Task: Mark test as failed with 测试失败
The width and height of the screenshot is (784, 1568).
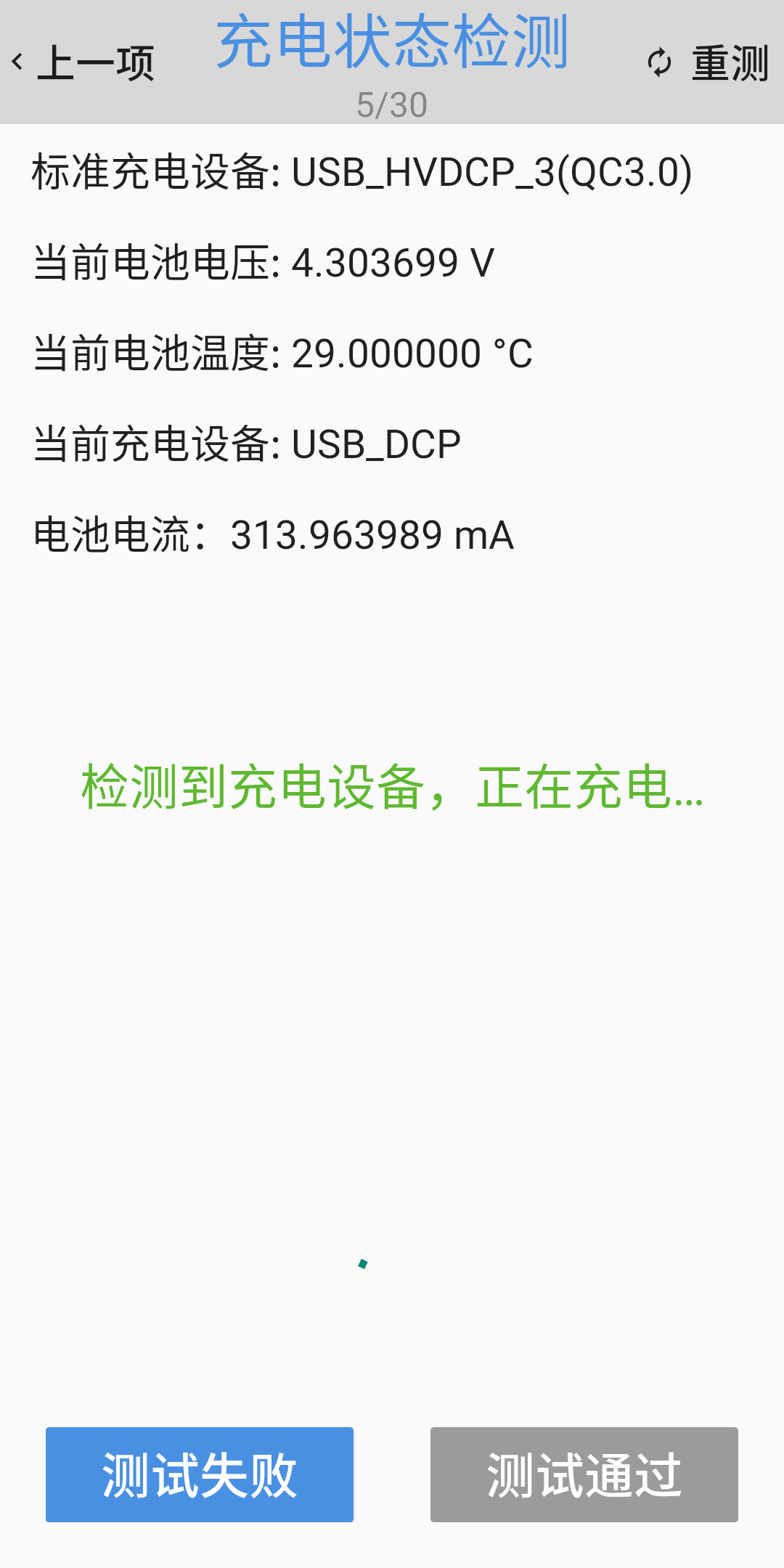Action: (200, 1474)
